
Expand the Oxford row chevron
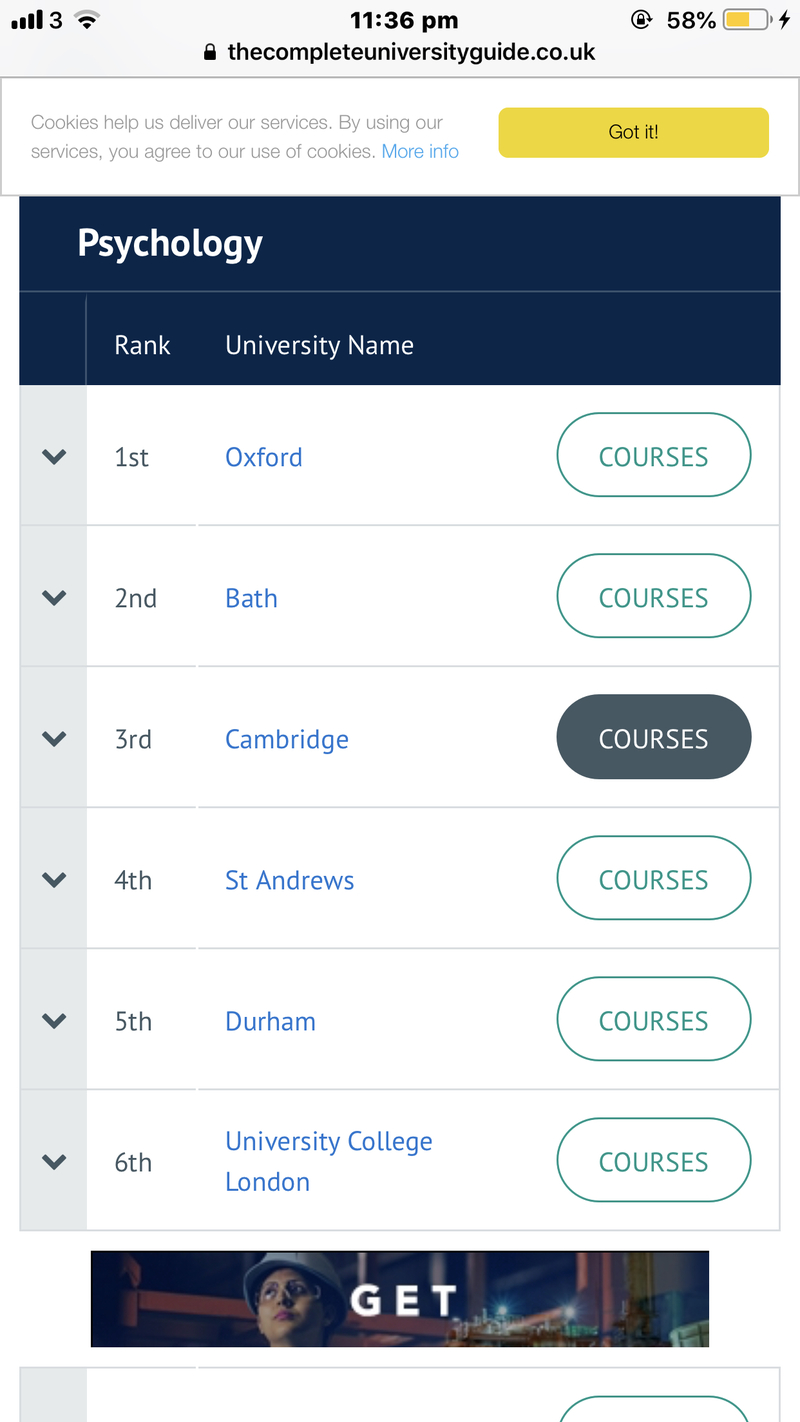(x=54, y=456)
